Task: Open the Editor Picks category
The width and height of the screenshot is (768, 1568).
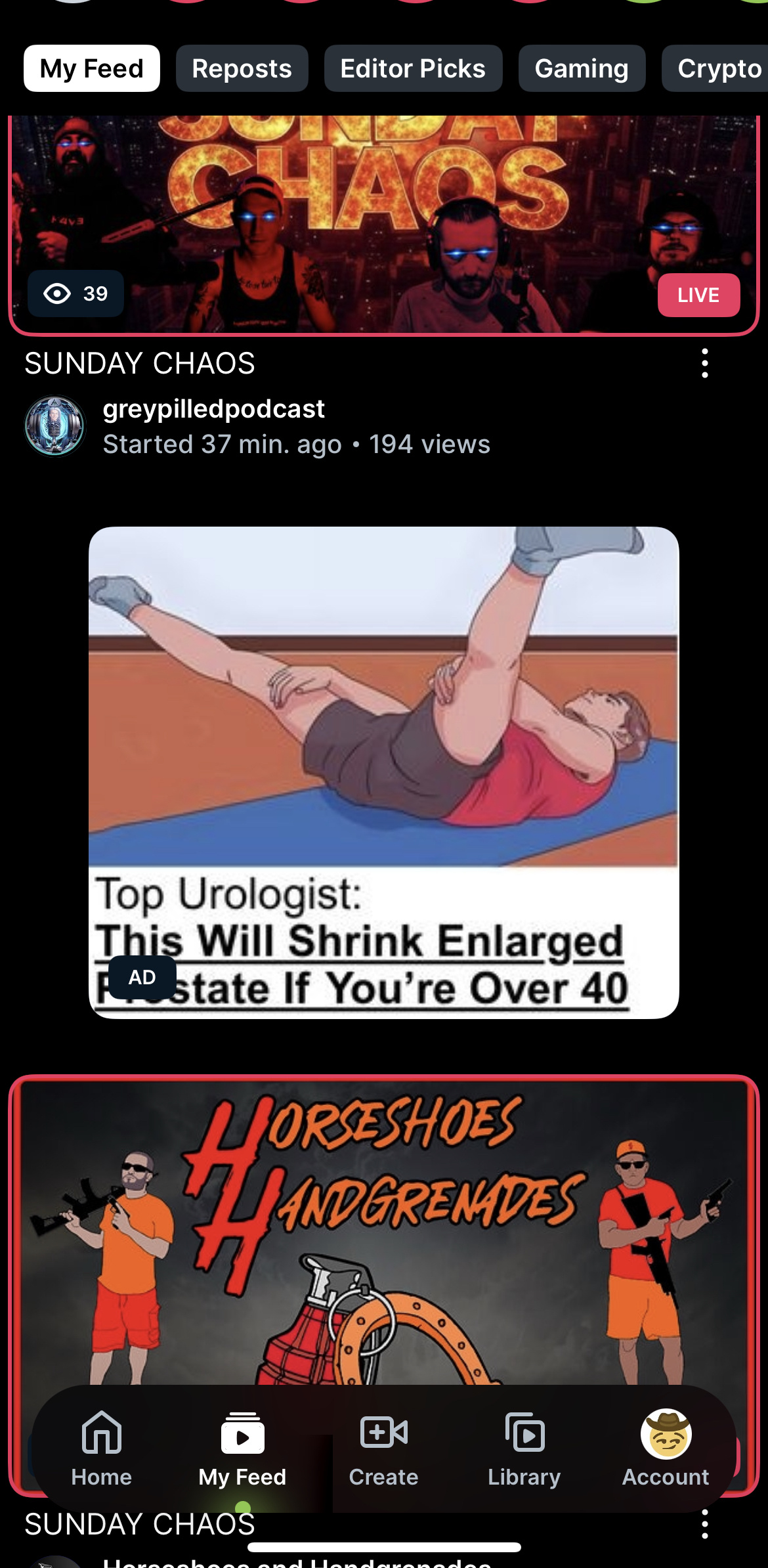Action: point(413,68)
